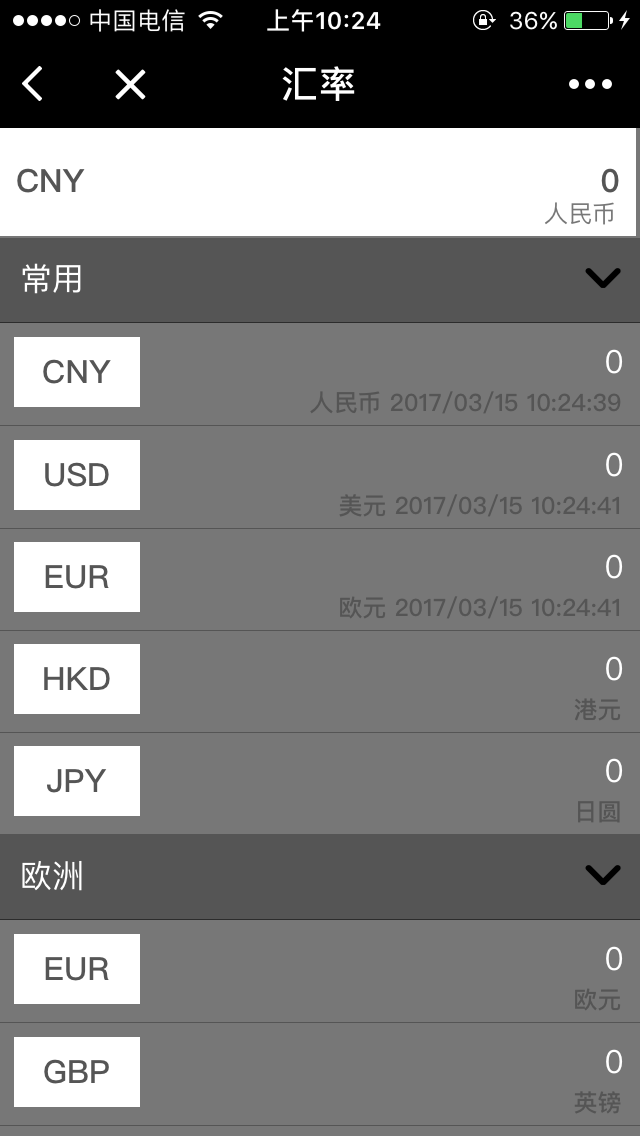
Task: Go back using the top-left arrow
Action: pos(33,85)
